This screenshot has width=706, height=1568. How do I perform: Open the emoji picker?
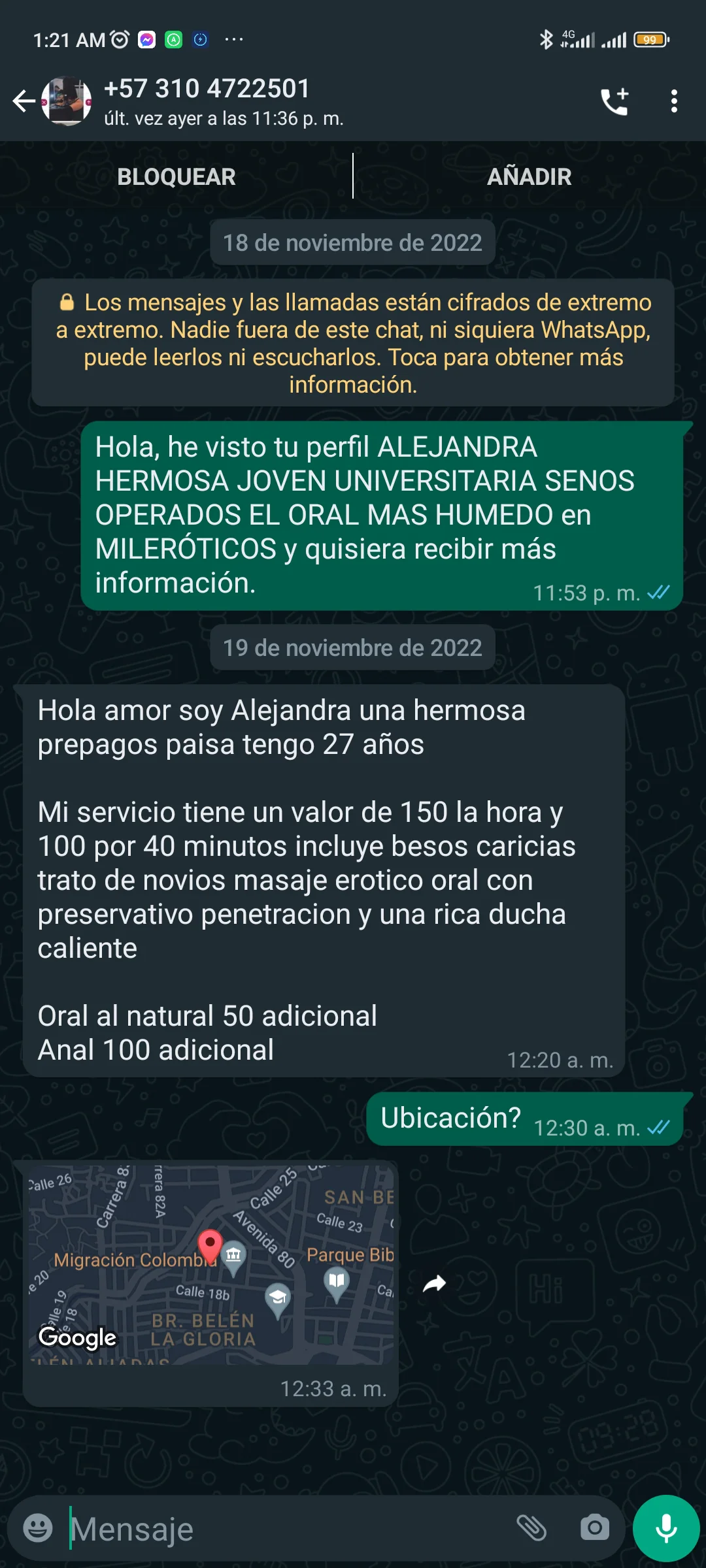(38, 1529)
